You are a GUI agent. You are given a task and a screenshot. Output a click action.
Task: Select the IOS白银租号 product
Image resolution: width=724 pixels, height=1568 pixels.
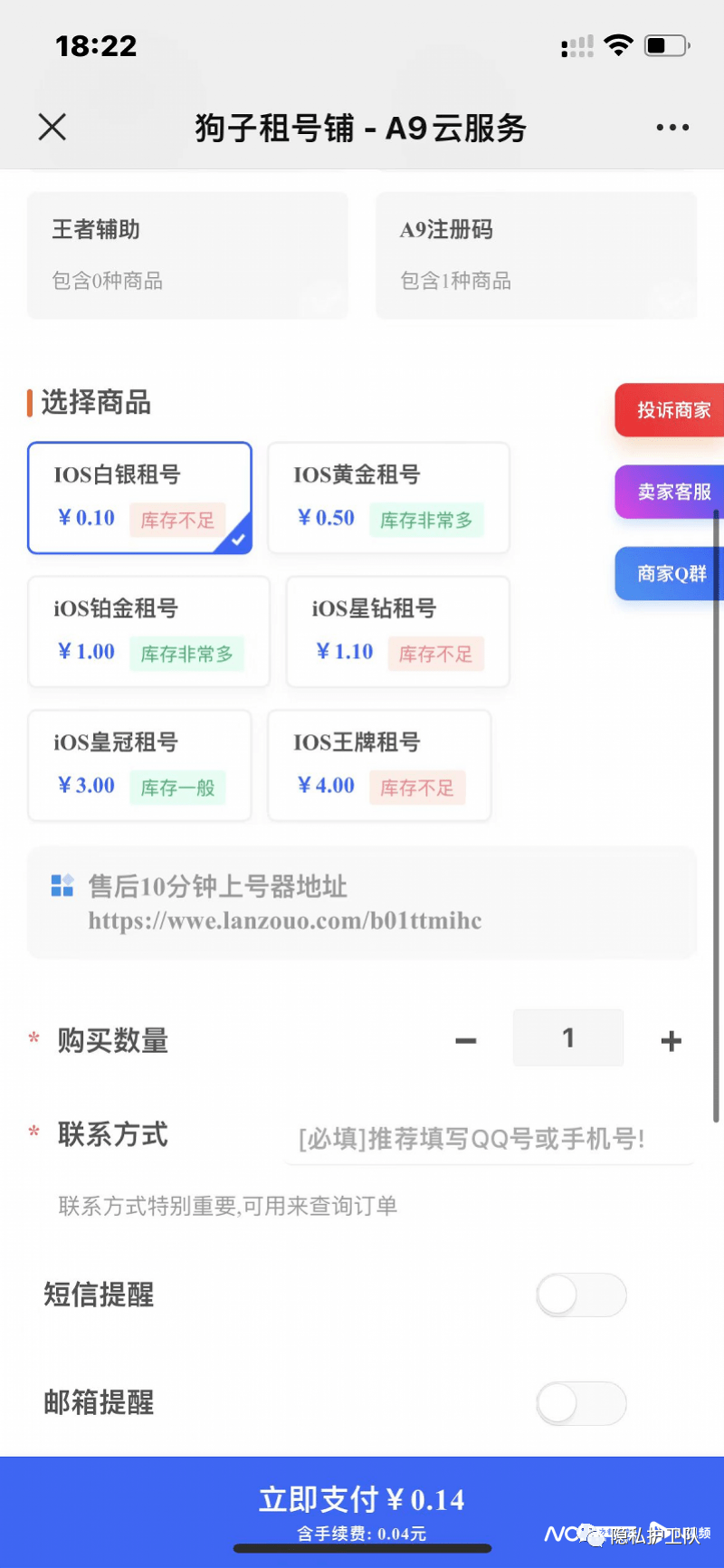[139, 497]
